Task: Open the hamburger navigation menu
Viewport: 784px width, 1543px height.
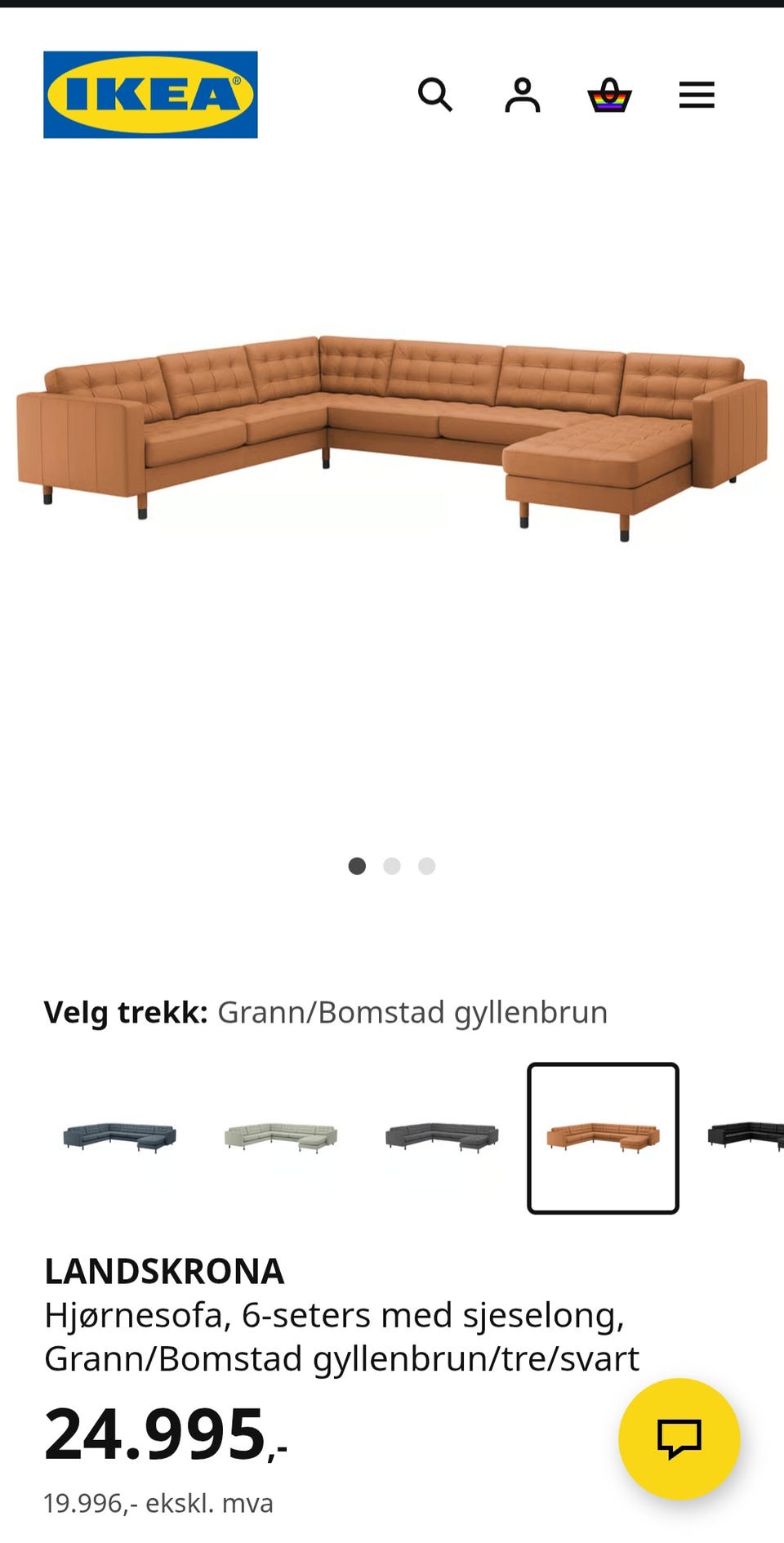Action: [697, 96]
